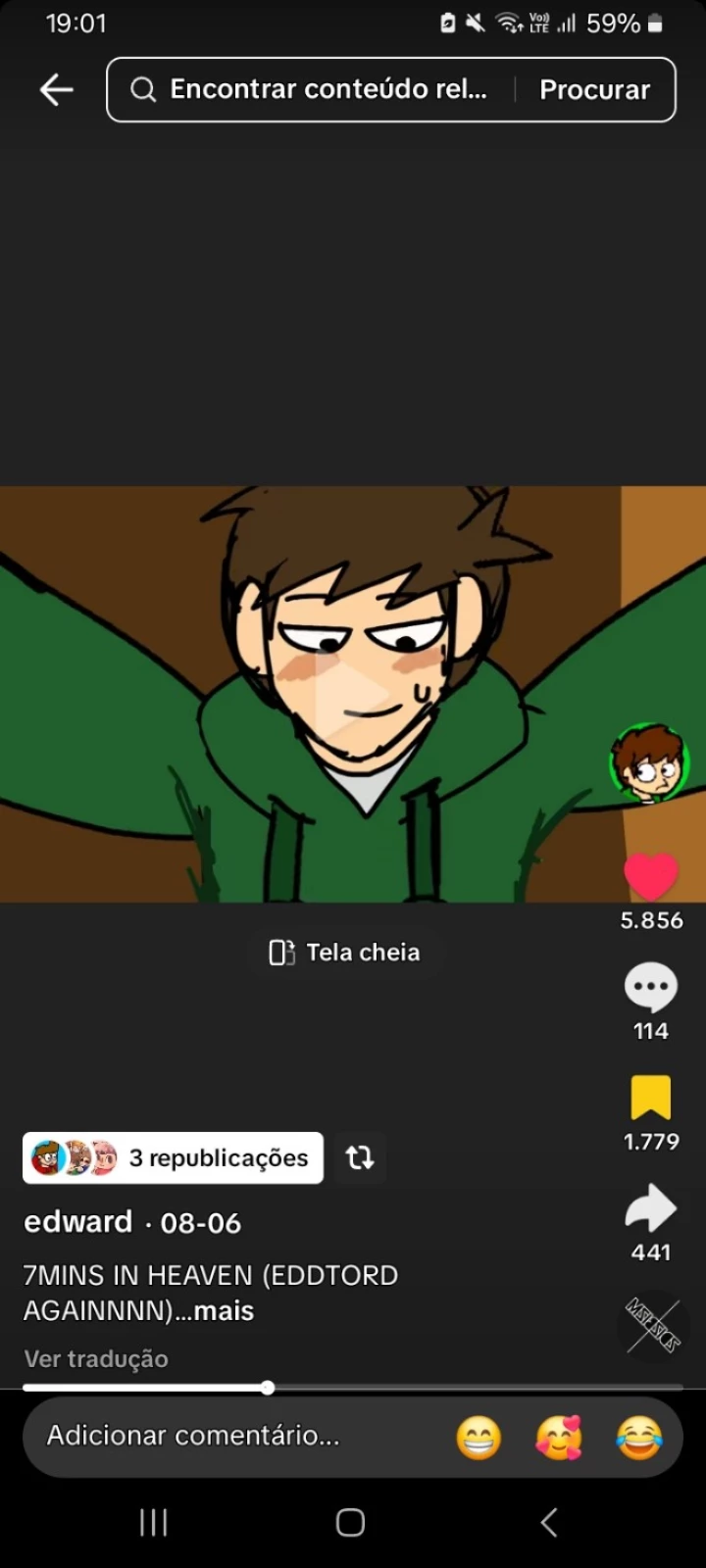The height and width of the screenshot is (1568, 706).
Task: Play the paused video
Action: (353, 694)
